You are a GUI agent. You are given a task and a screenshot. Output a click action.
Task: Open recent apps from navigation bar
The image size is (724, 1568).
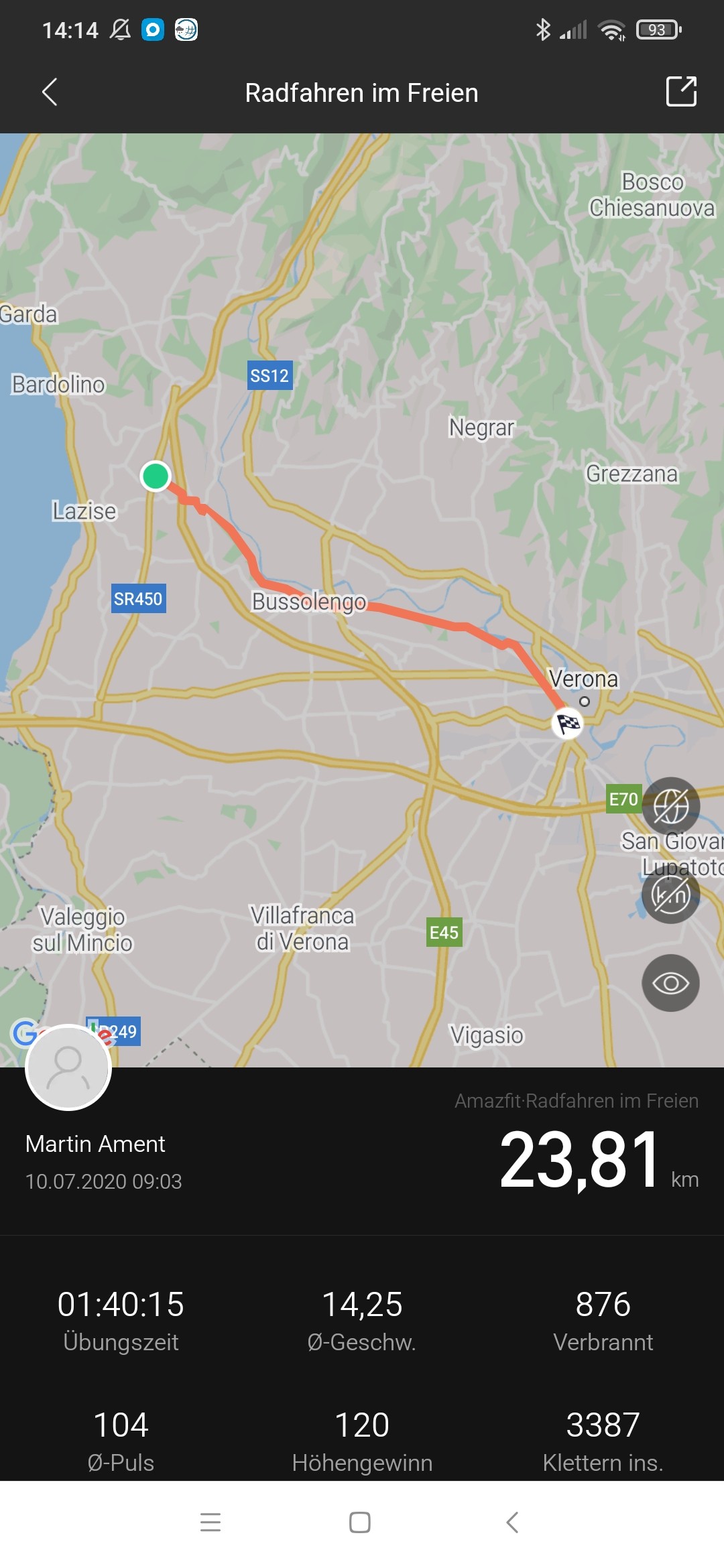[210, 1522]
